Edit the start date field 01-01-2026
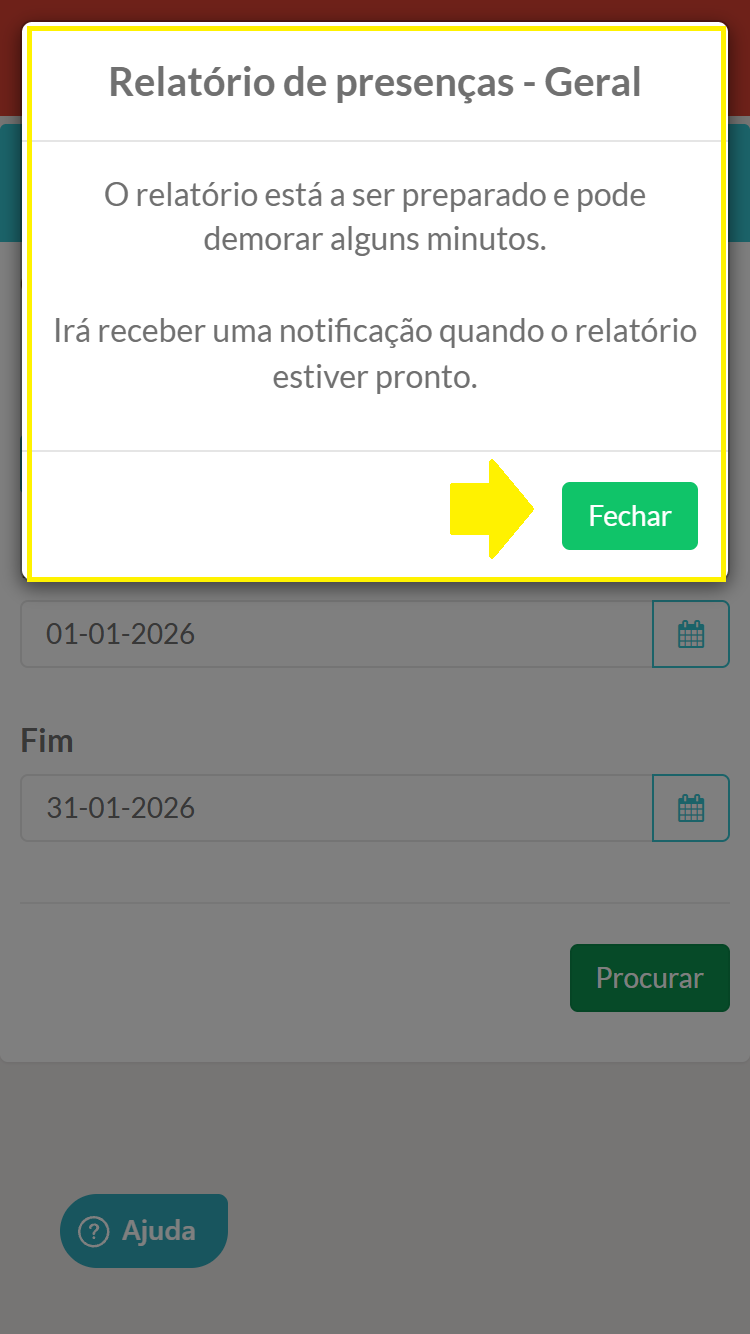 [x=336, y=634]
